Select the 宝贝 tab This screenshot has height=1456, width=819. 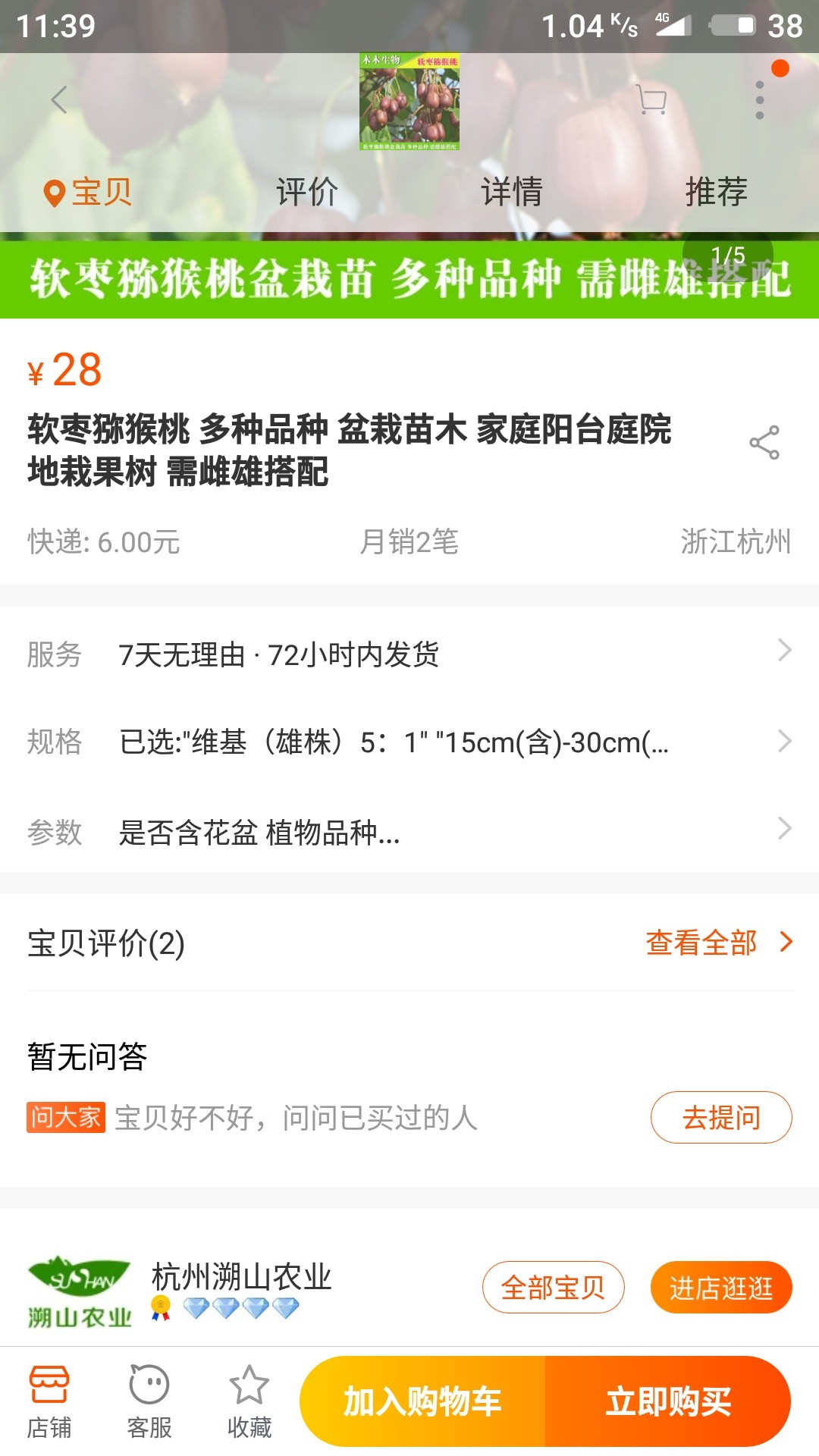pos(88,191)
